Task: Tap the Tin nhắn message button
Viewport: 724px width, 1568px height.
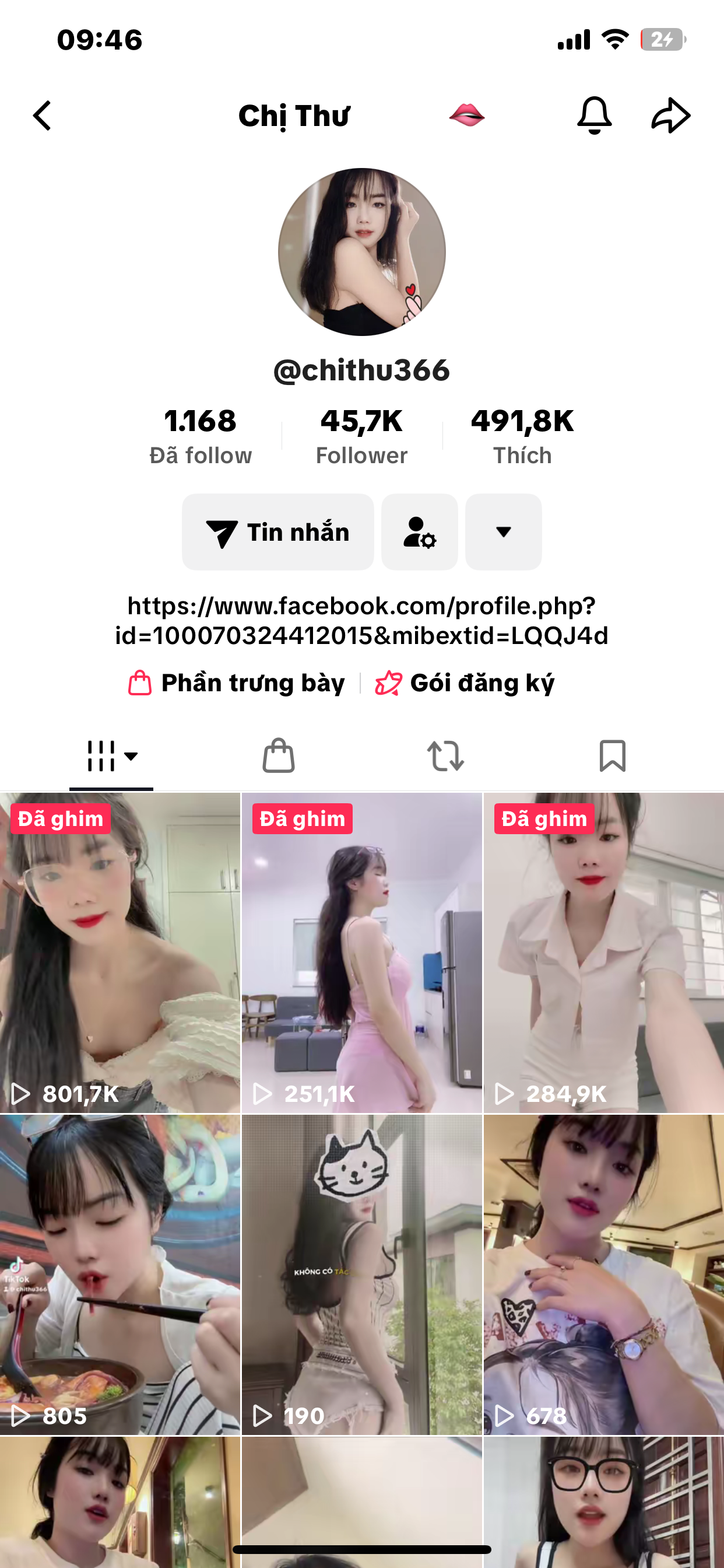Action: click(x=278, y=532)
